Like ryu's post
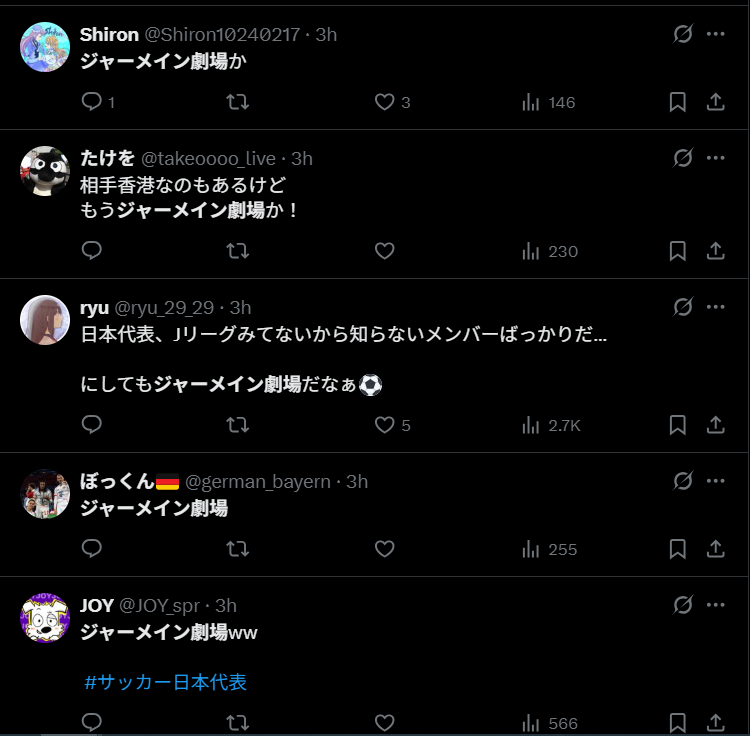This screenshot has width=750, height=736. tap(385, 425)
